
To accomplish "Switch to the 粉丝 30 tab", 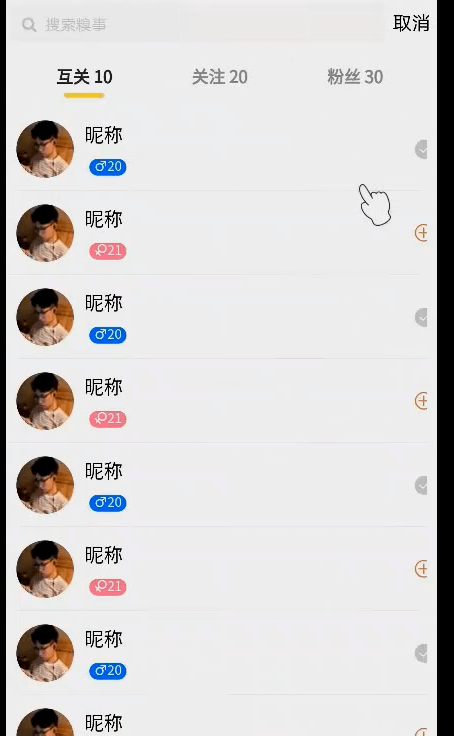I will tap(355, 77).
